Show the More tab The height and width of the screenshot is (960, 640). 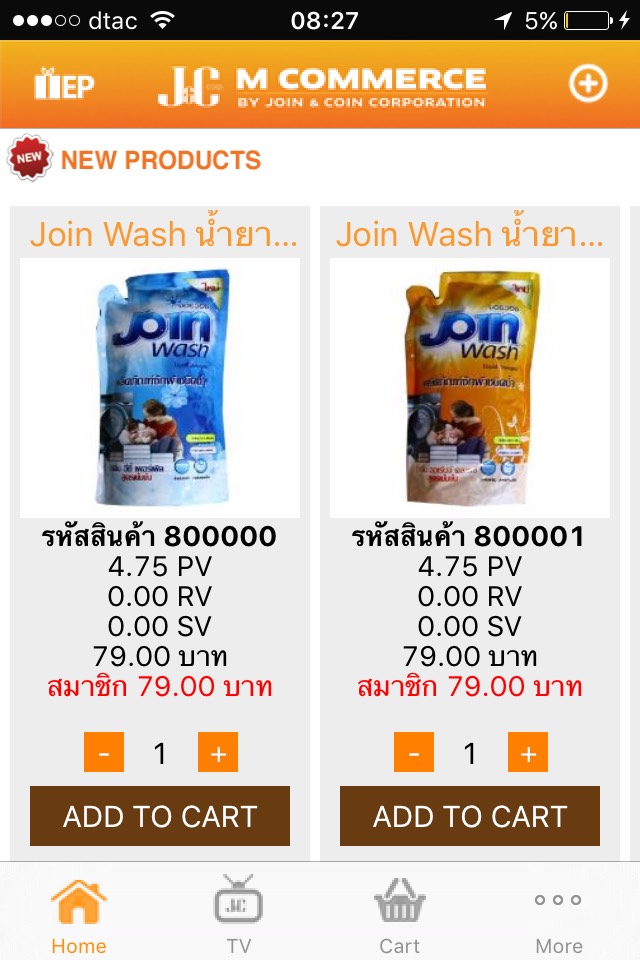pos(558,914)
